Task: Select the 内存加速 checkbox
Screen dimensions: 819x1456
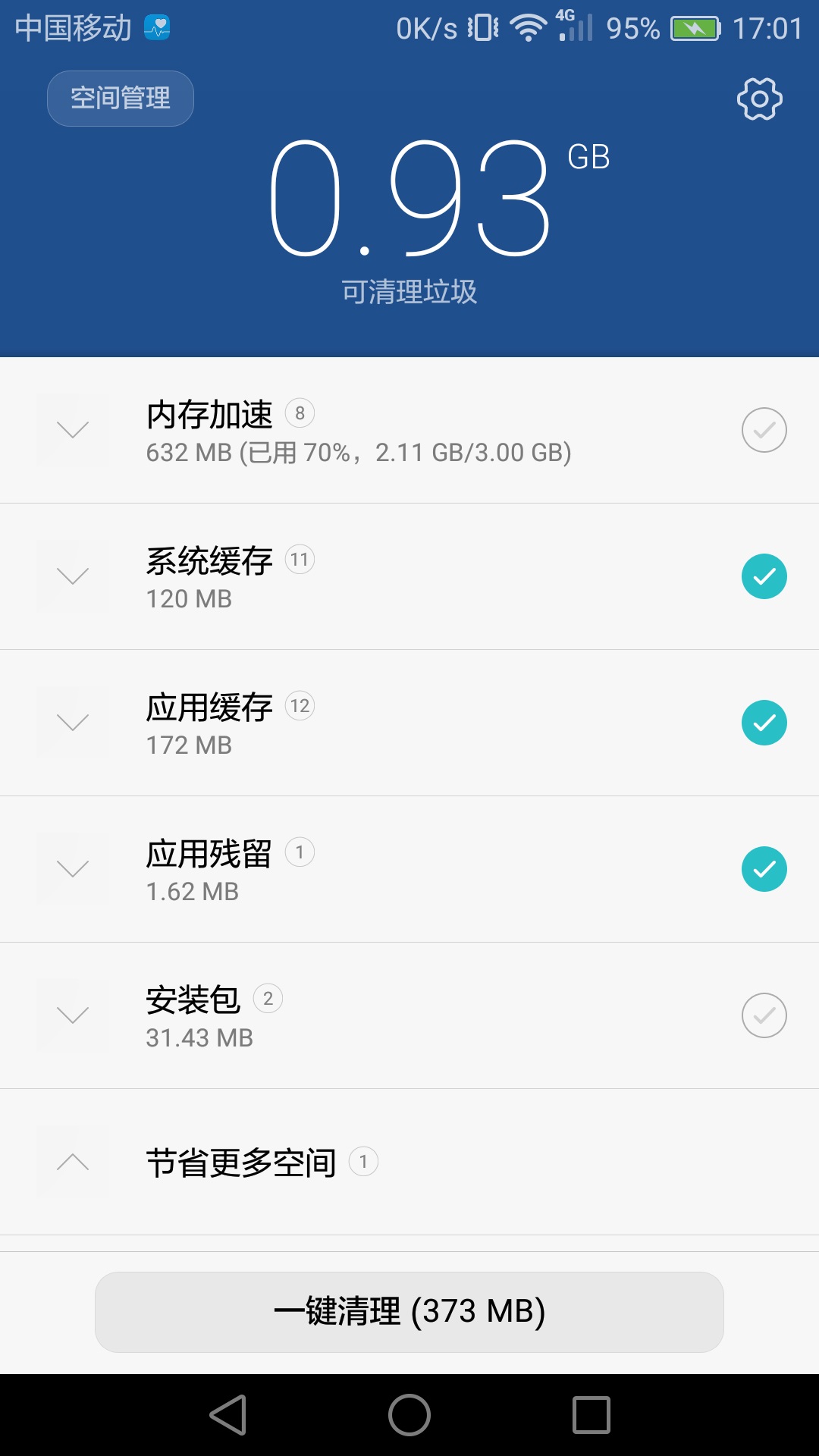Action: (764, 430)
